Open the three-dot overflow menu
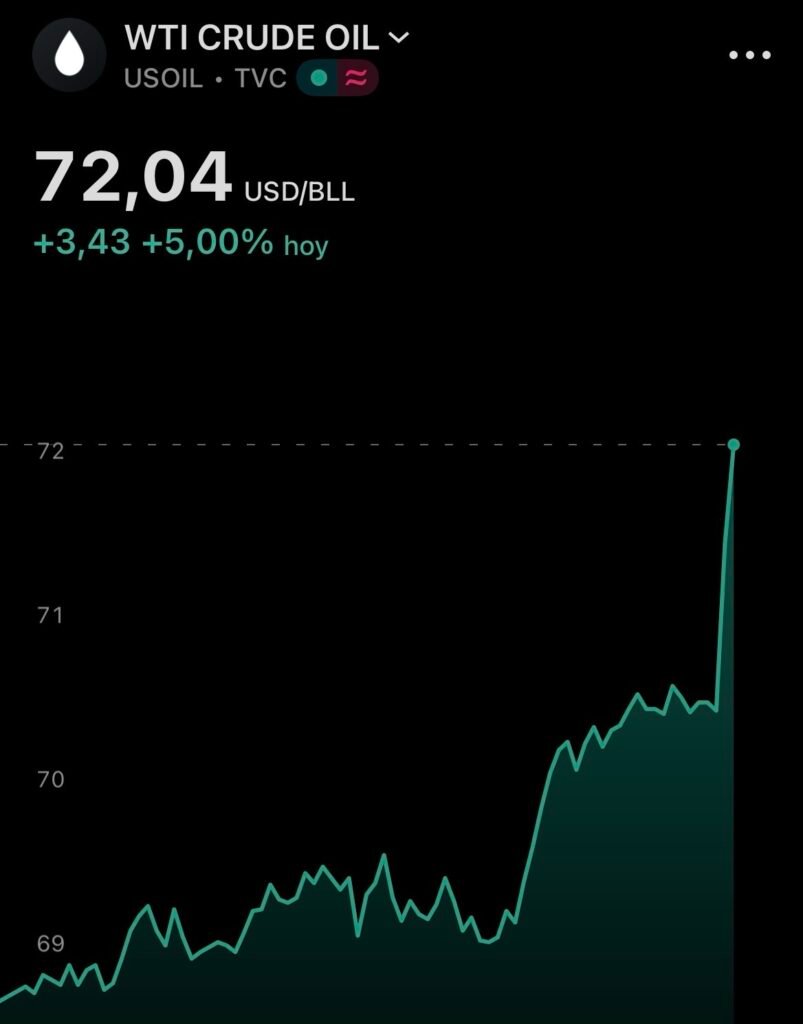The image size is (803, 1024). 749,55
